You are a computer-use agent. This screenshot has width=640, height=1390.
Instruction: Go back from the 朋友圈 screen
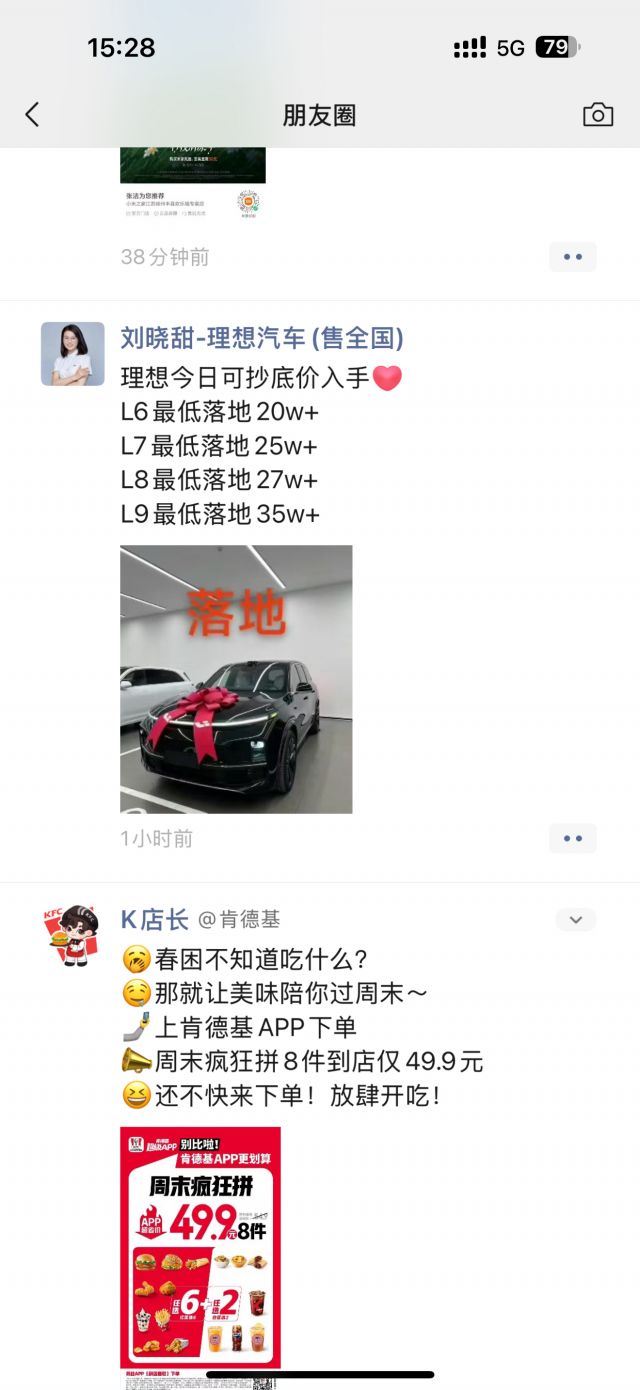tap(32, 115)
